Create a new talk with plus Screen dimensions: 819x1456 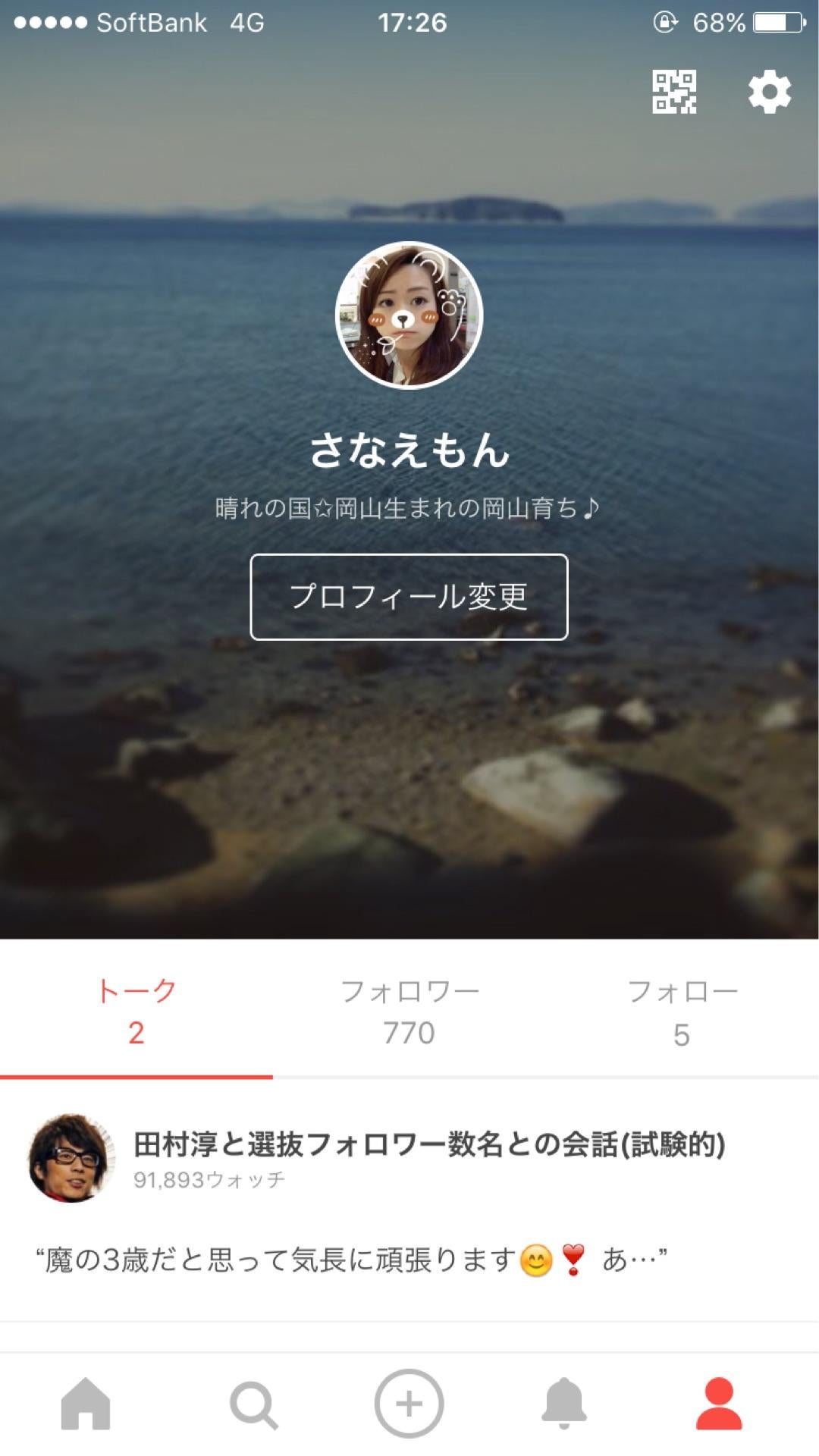tap(409, 1404)
